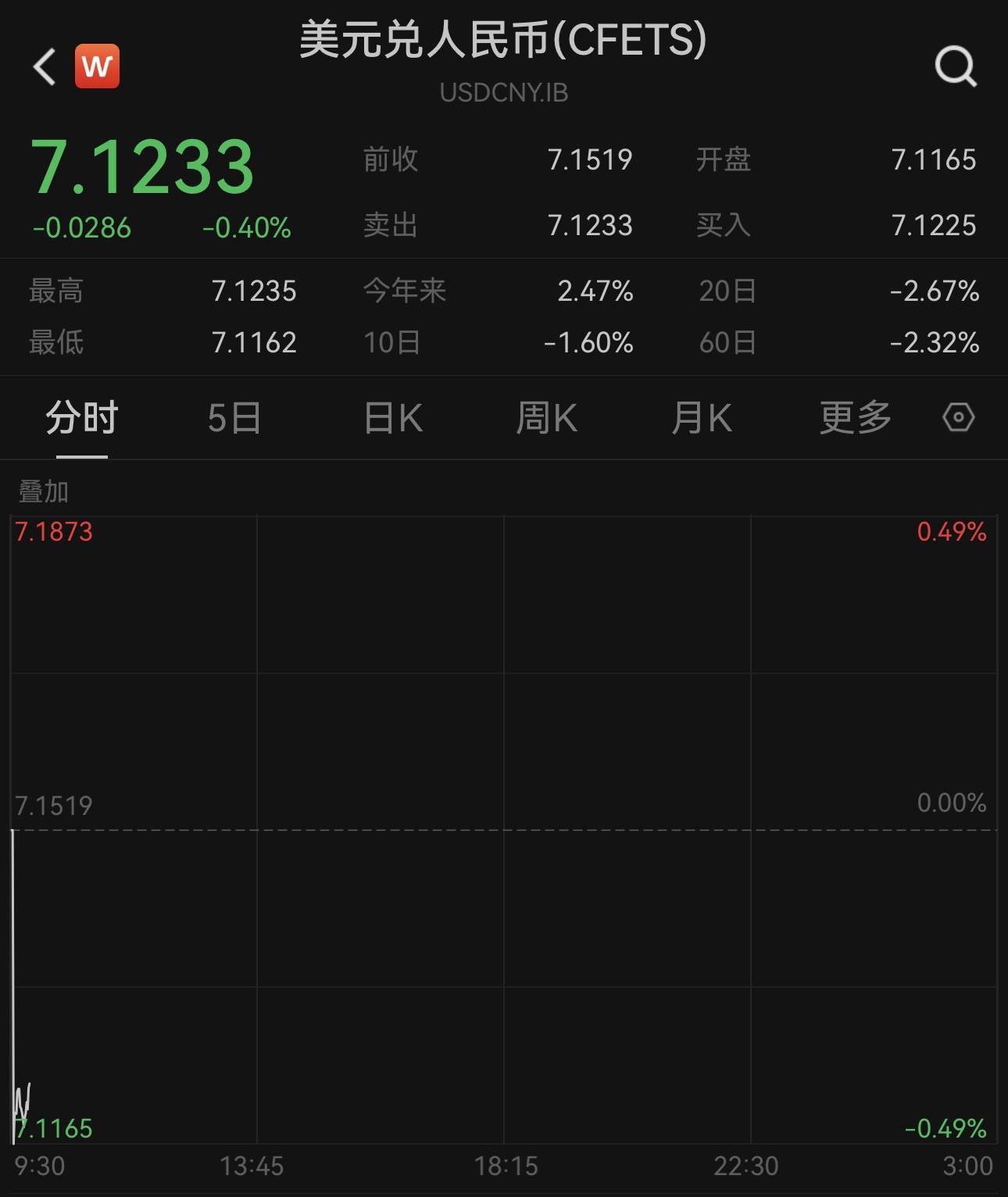Open the 更多 chart periods menu
The image size is (1008, 1197).
pos(855,418)
